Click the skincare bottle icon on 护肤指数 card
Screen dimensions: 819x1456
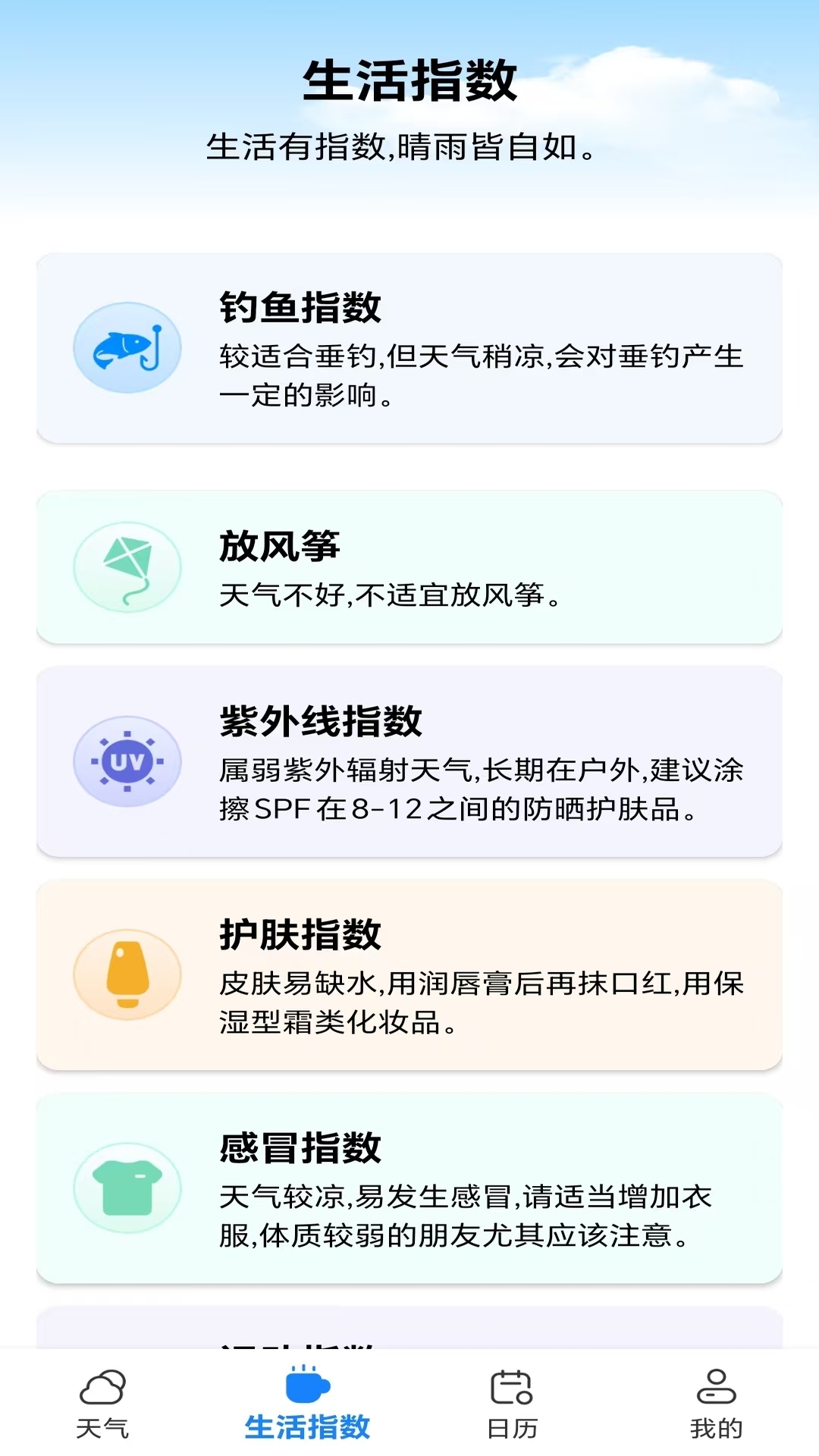127,976
